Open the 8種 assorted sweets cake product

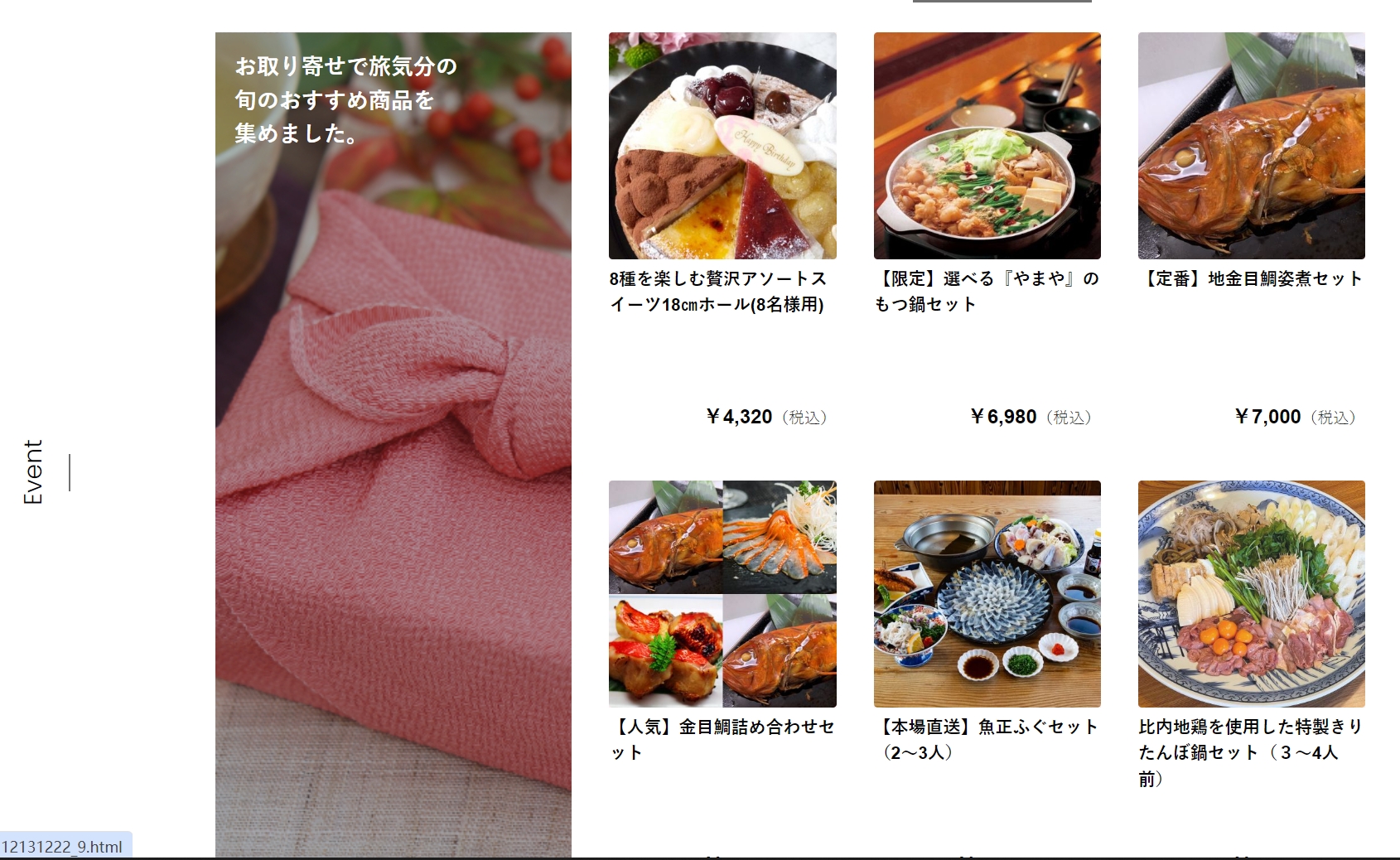point(722,147)
